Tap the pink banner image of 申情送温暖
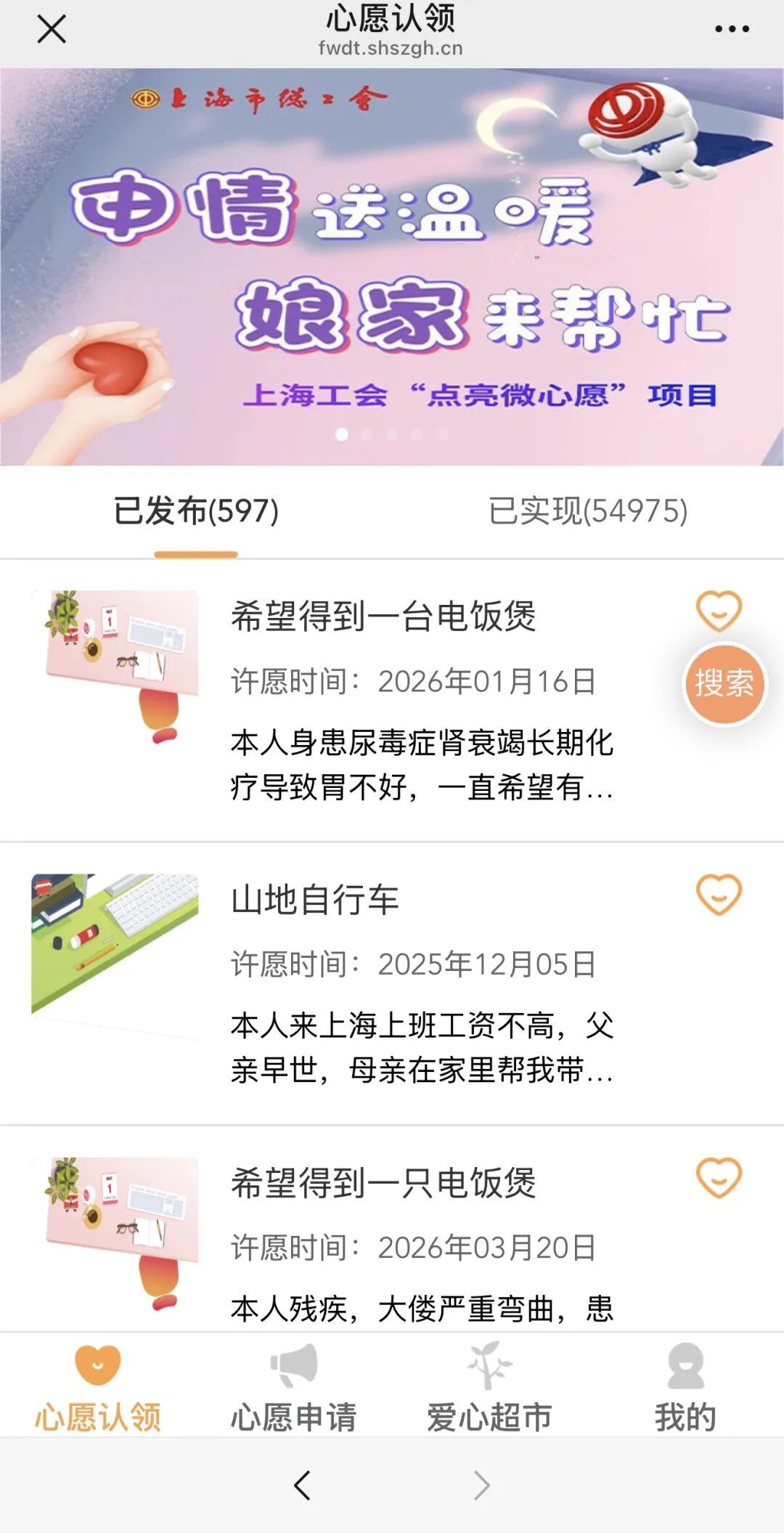784x1533 pixels. [392, 261]
